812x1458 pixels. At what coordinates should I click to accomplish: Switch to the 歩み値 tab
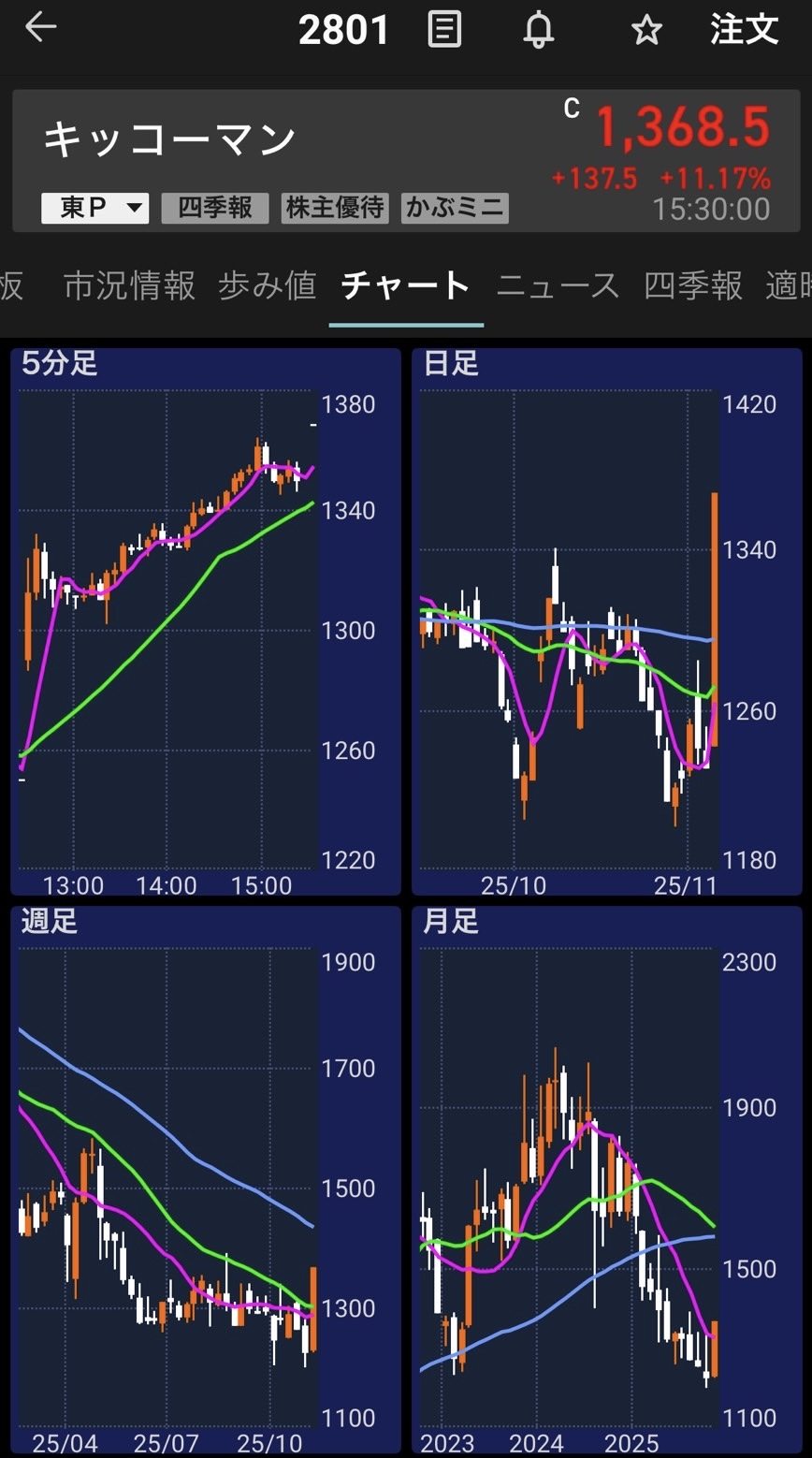coord(268,286)
